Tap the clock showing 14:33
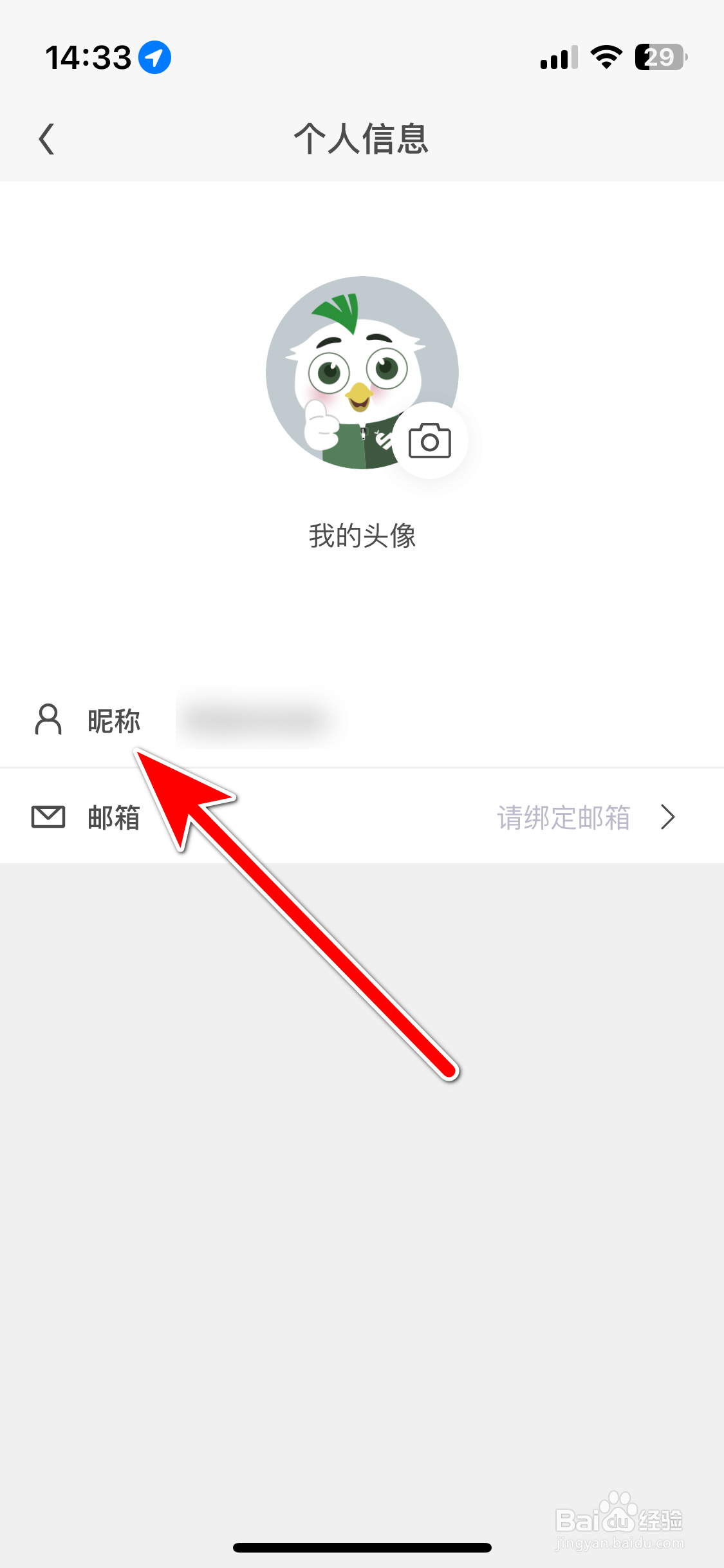724x1568 pixels. [87, 56]
